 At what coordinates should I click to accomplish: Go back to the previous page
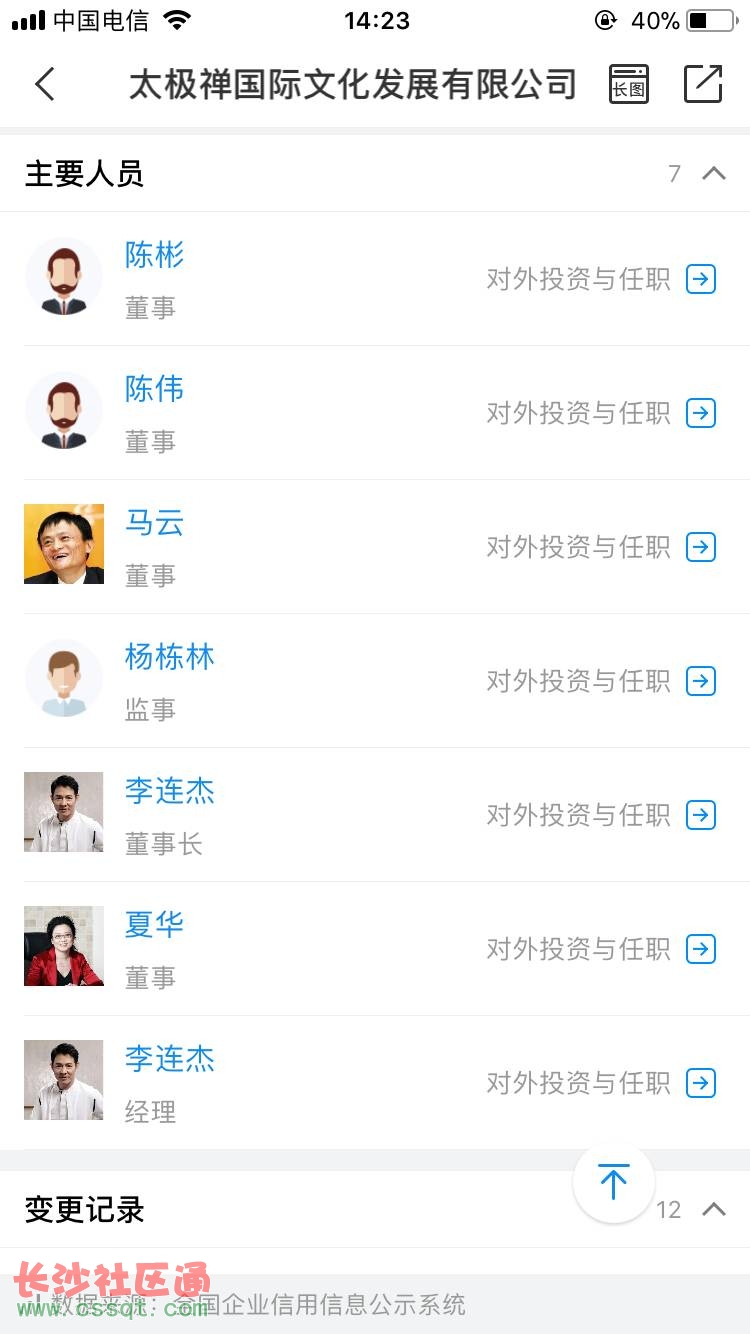pos(45,84)
